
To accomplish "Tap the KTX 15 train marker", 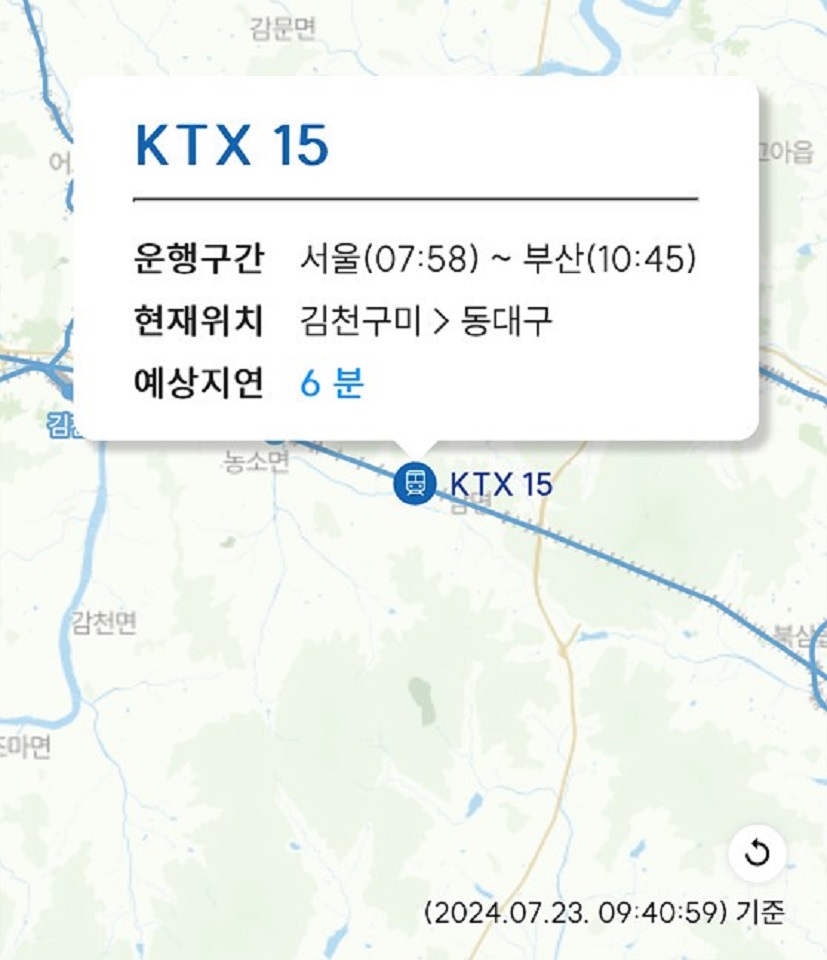I will [x=414, y=484].
